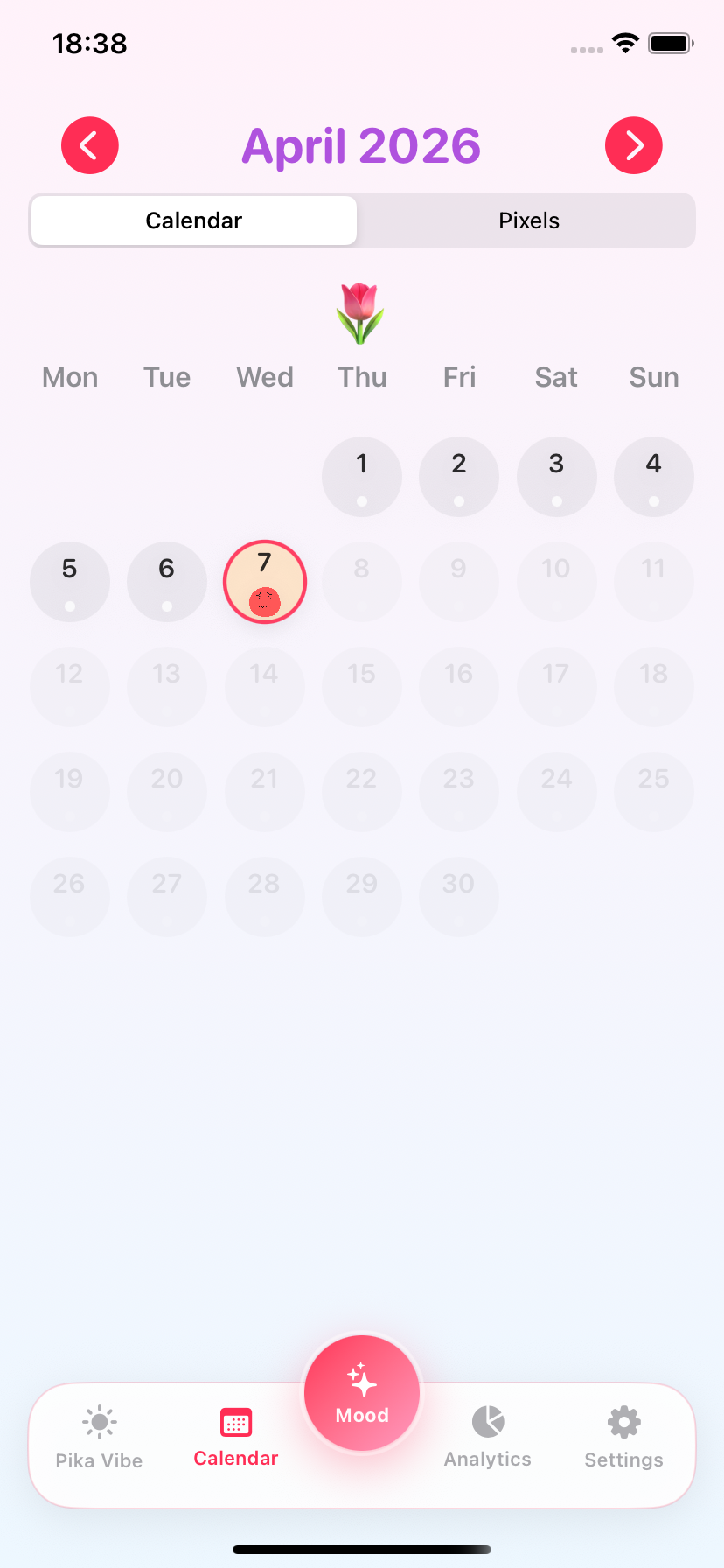
Task: Tap the angry mood emoji on April 7
Action: coord(264,599)
